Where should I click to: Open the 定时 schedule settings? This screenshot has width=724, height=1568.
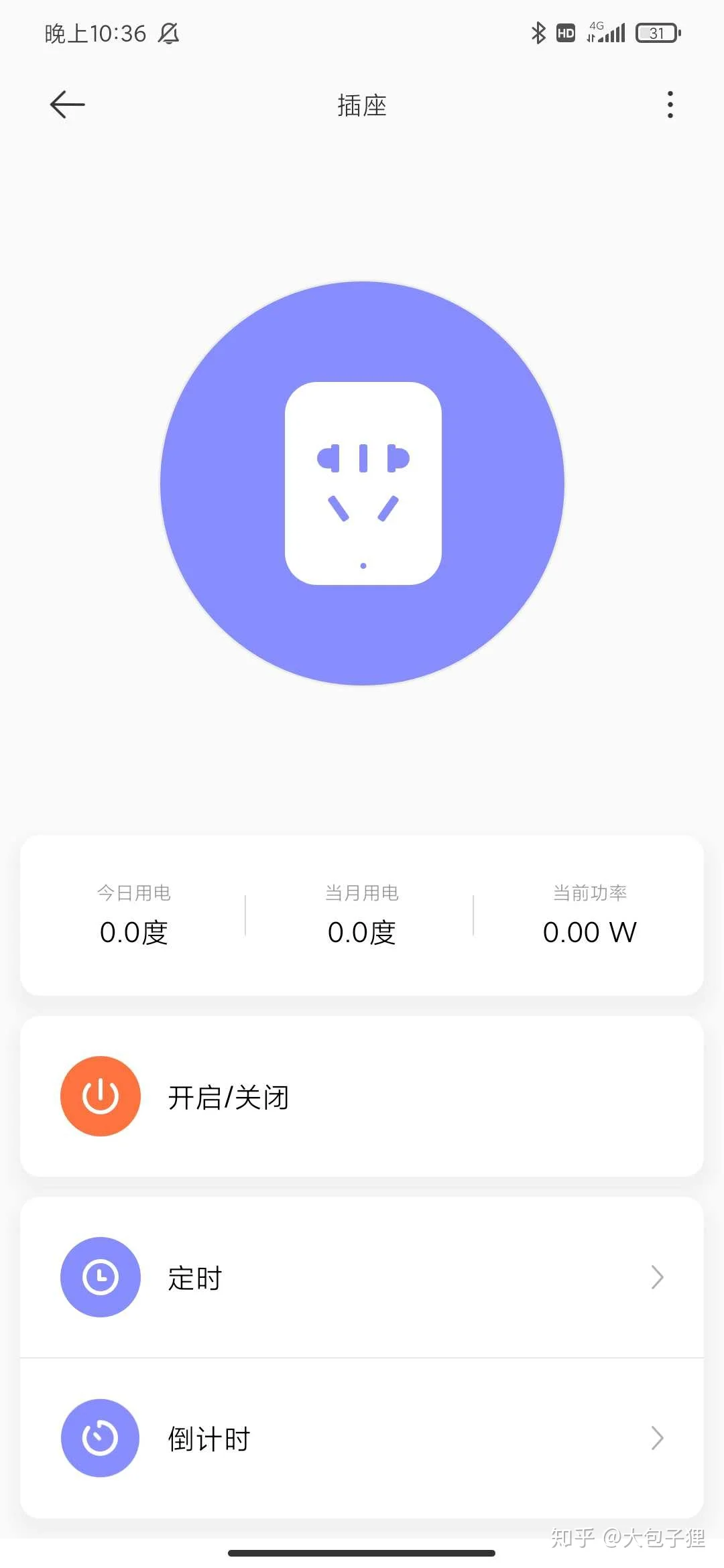coord(362,1277)
